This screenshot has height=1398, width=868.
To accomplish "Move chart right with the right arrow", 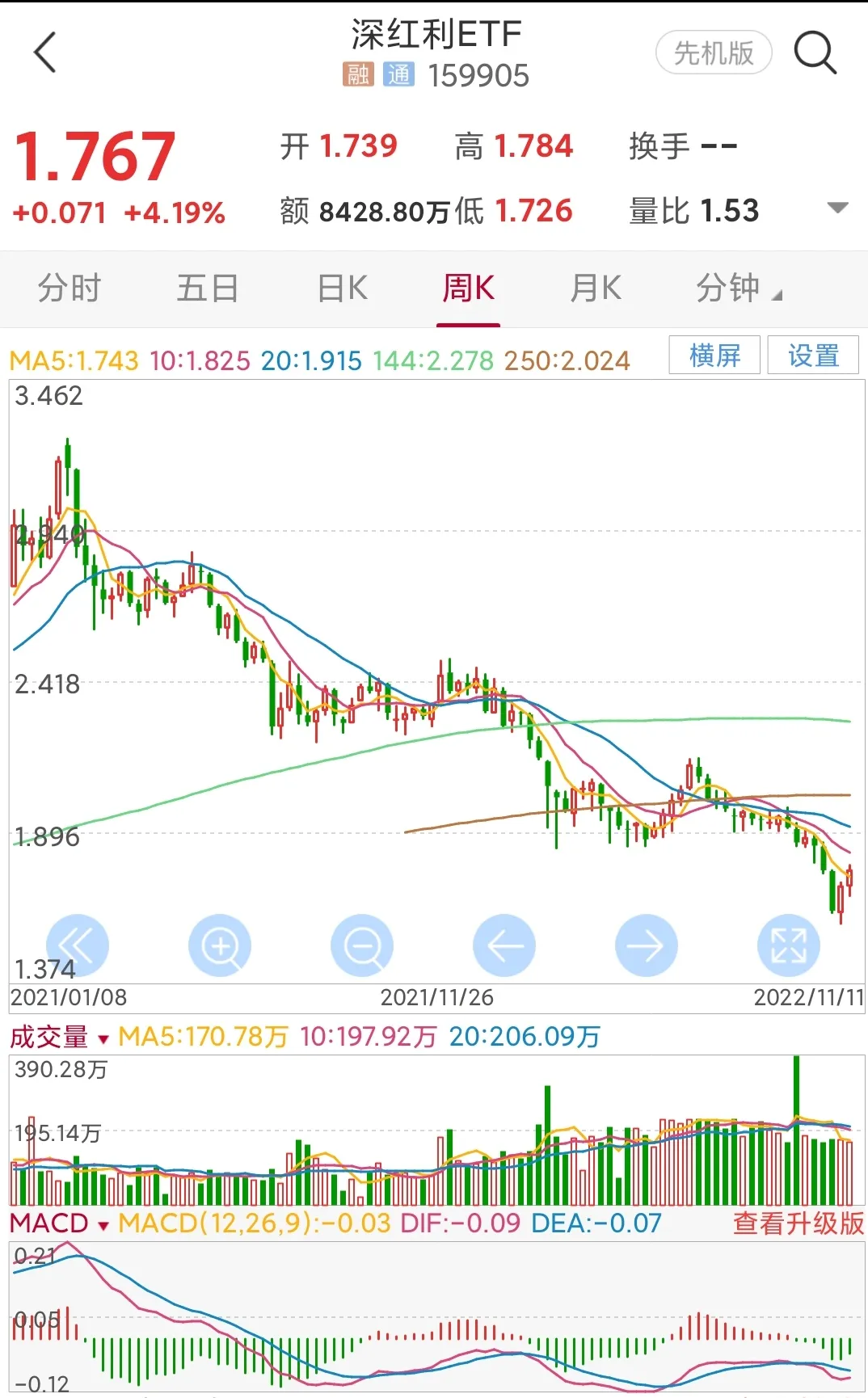I will point(647,945).
